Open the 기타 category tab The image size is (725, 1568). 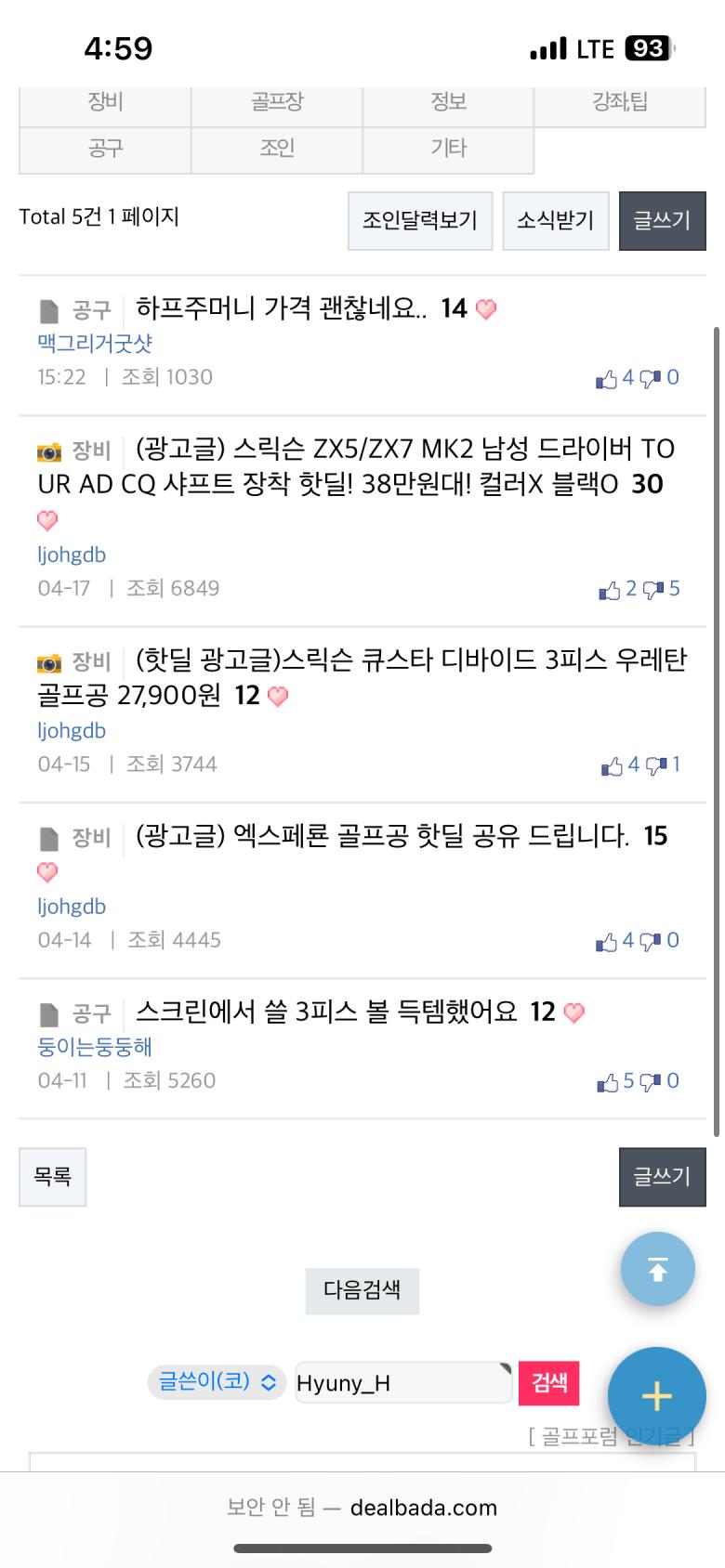coord(448,149)
